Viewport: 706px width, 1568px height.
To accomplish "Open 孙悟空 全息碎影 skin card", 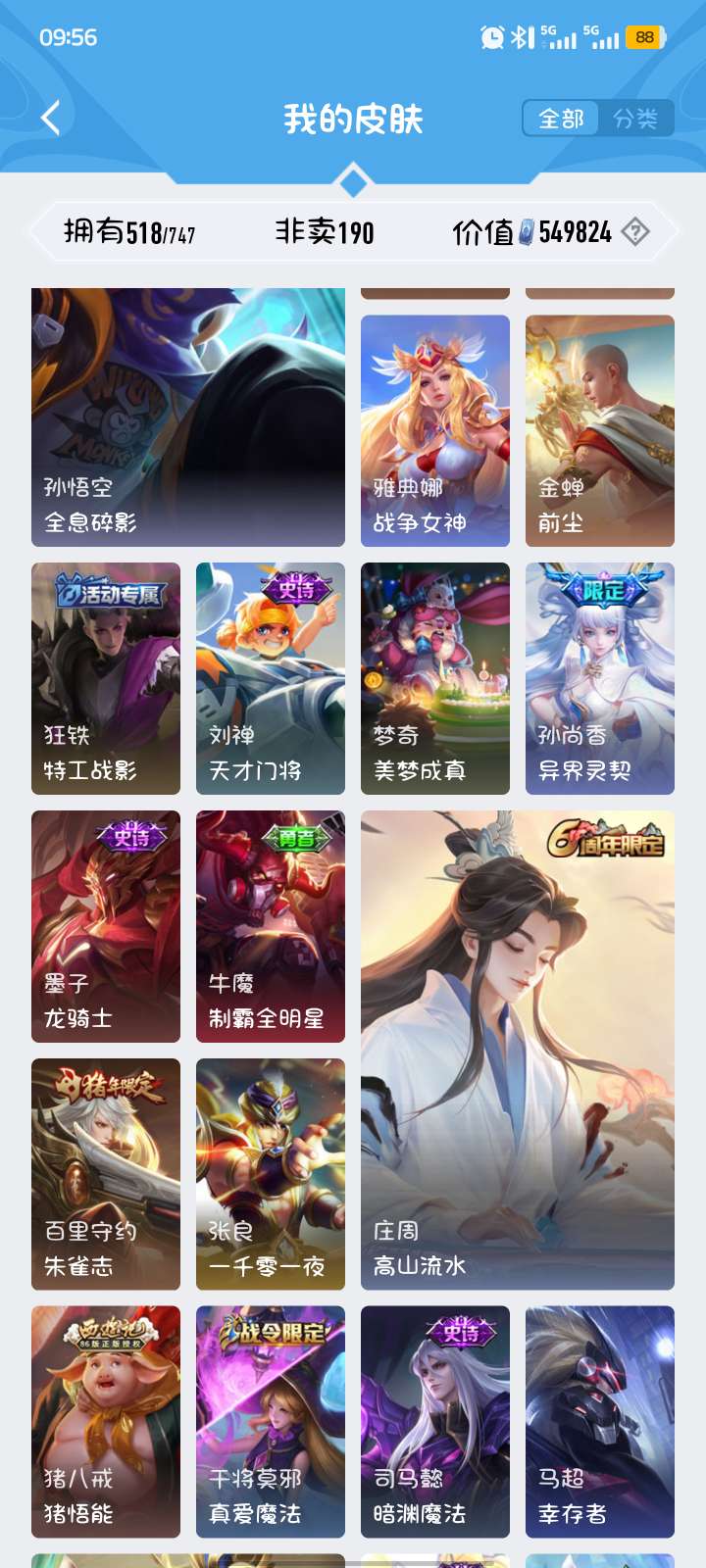I will pos(188,416).
